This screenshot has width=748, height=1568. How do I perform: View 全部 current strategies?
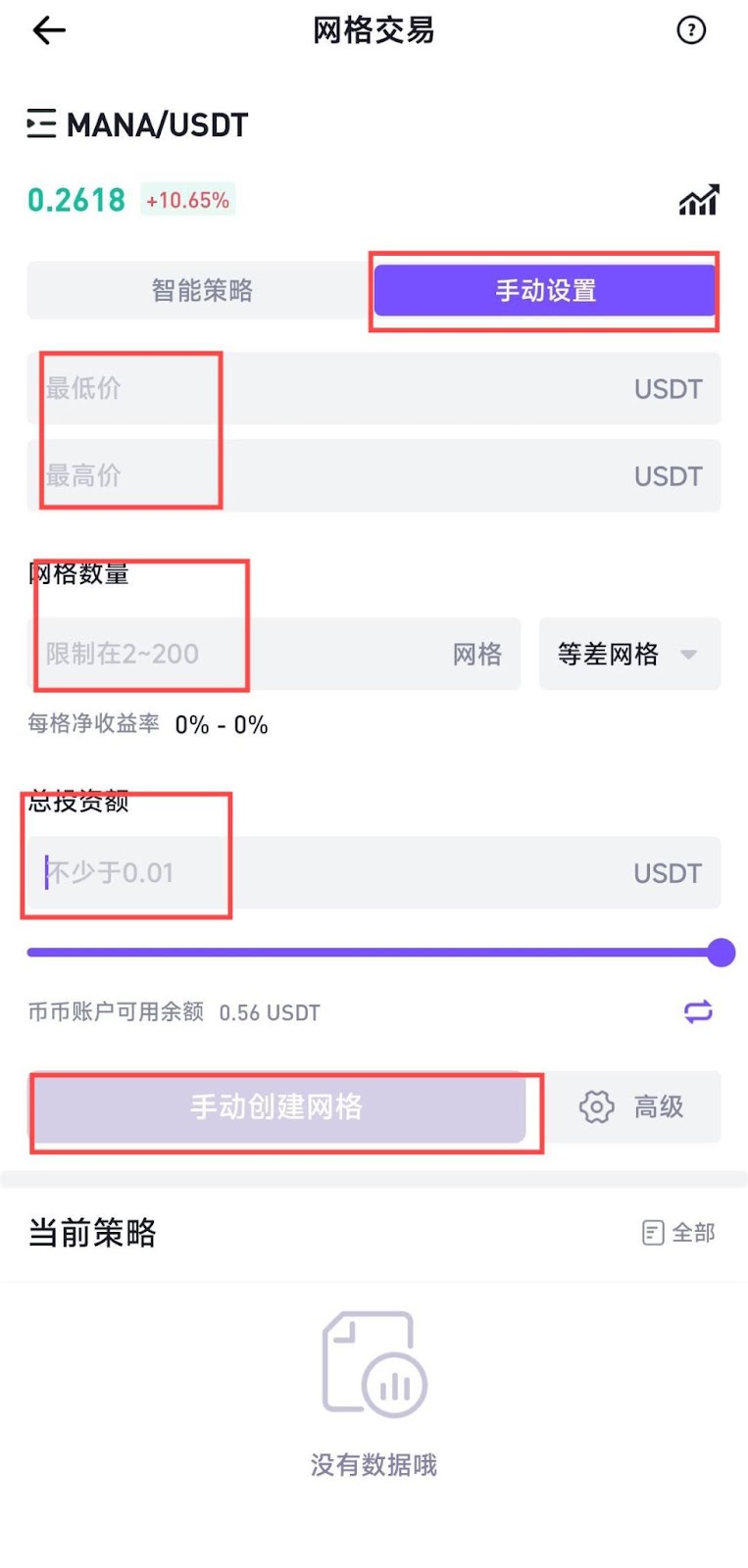point(679,1232)
